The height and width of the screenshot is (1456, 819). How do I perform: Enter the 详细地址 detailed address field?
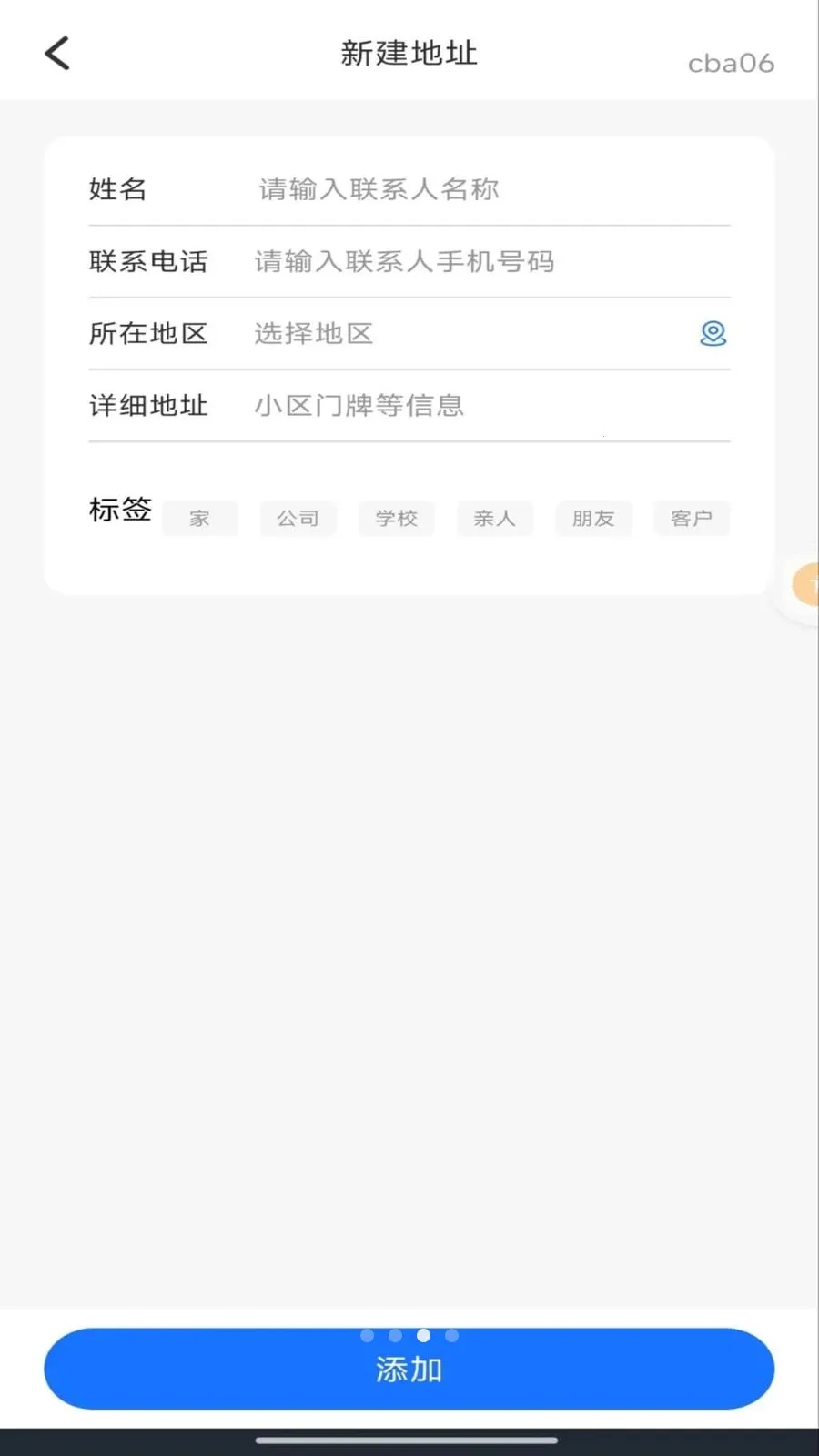click(491, 405)
